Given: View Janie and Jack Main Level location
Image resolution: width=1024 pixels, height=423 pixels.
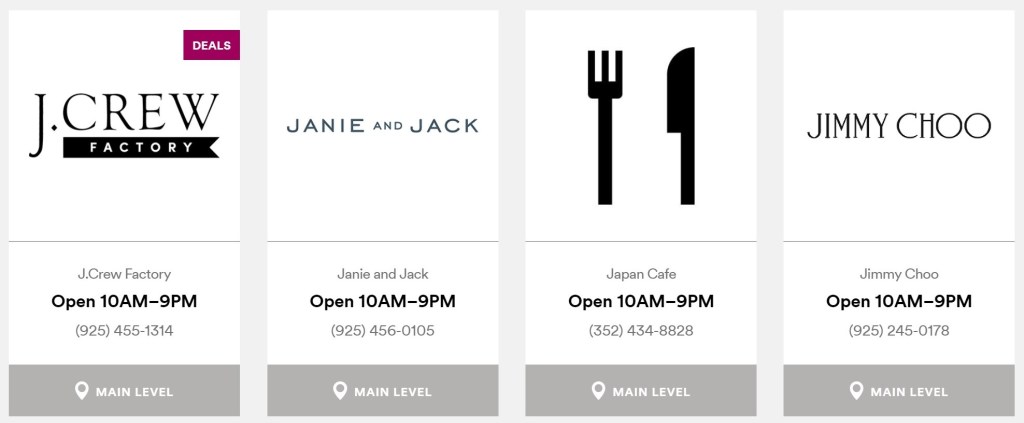Looking at the screenshot, I should 382,391.
